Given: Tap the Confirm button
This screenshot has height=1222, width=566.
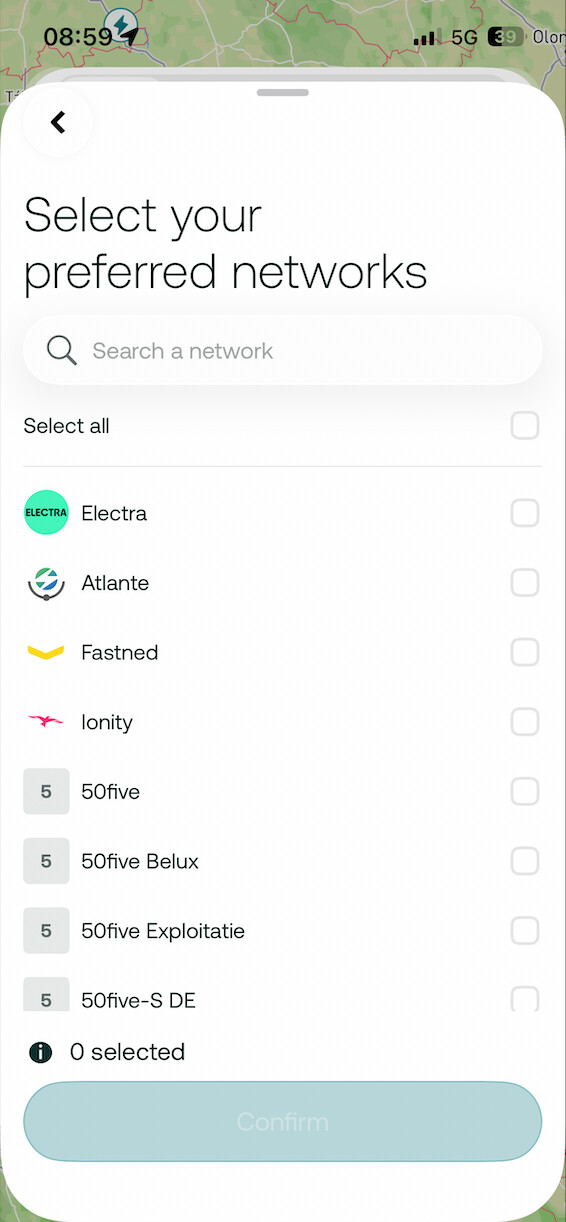Looking at the screenshot, I should coord(283,1122).
